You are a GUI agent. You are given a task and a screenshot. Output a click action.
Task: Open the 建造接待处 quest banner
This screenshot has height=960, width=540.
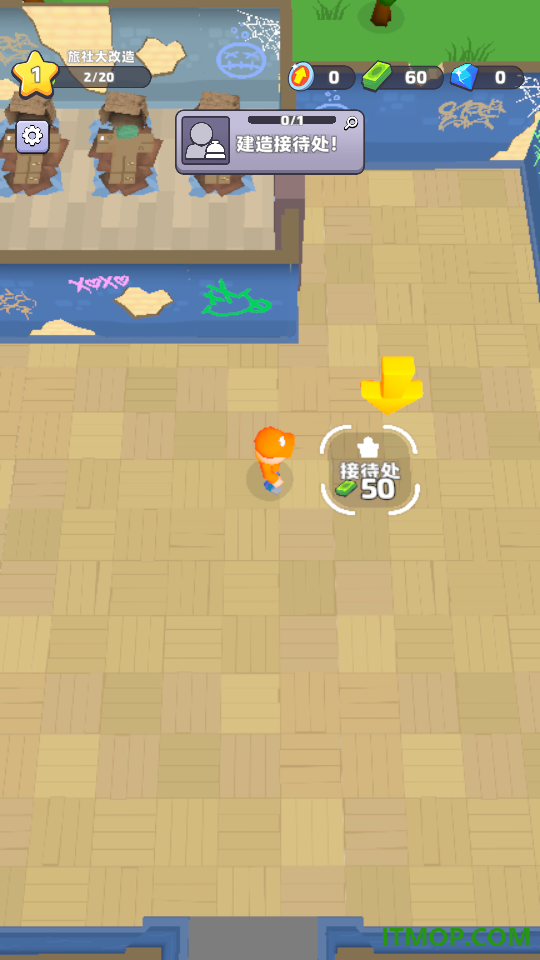pos(270,142)
